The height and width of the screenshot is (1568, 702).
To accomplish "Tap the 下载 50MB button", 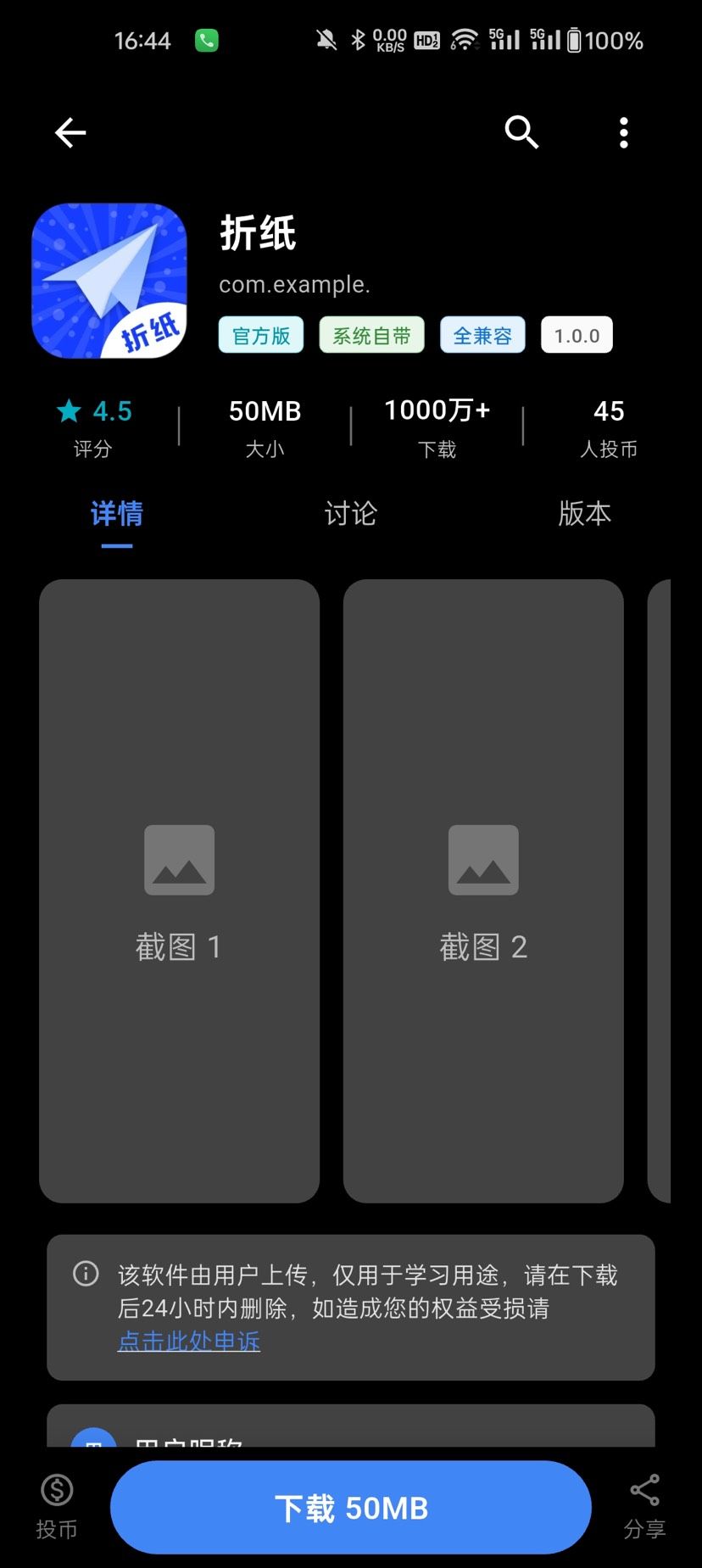I will [351, 1508].
